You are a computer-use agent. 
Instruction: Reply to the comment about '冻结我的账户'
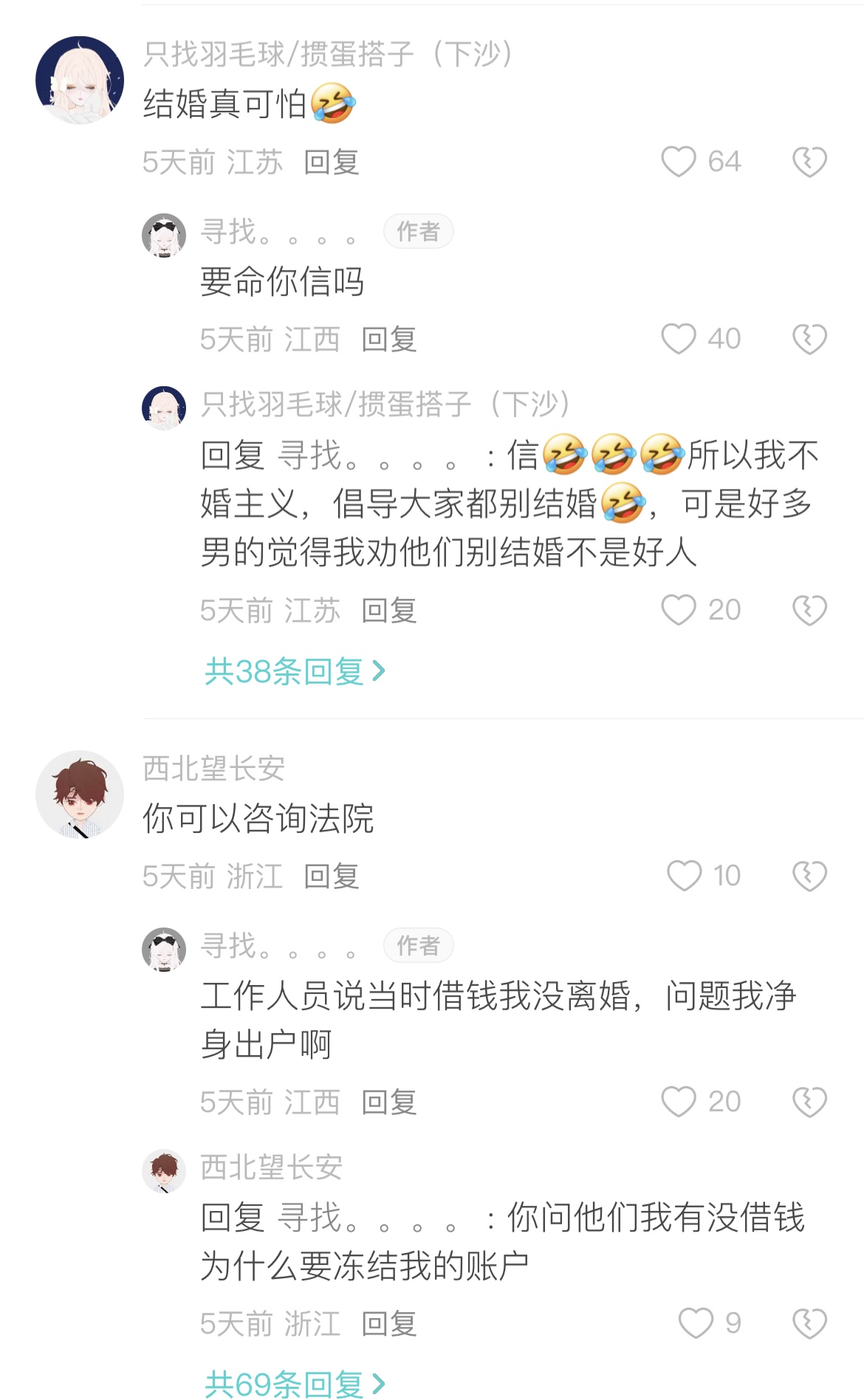click(x=389, y=1324)
